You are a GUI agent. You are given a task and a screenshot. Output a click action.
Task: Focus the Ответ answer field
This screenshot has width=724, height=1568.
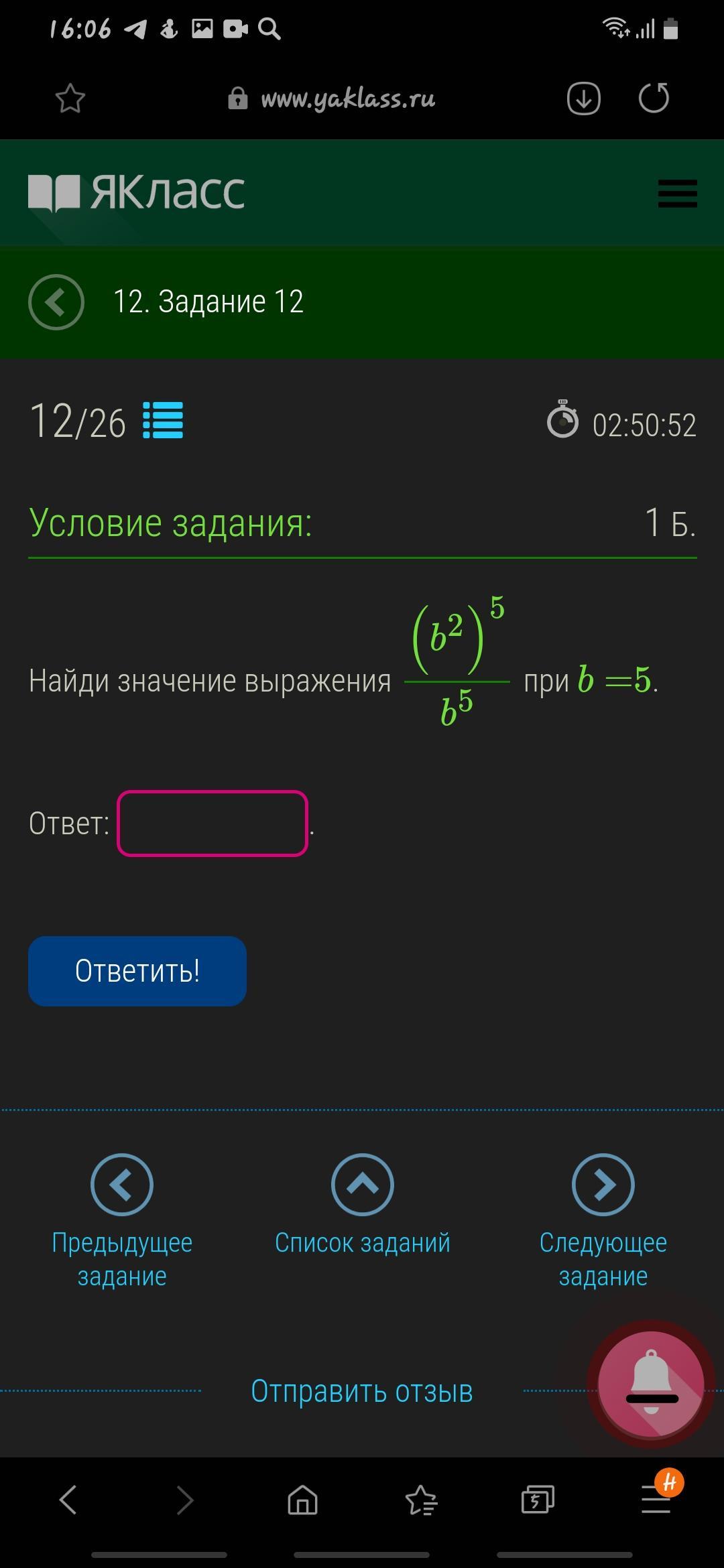pyautogui.click(x=213, y=824)
